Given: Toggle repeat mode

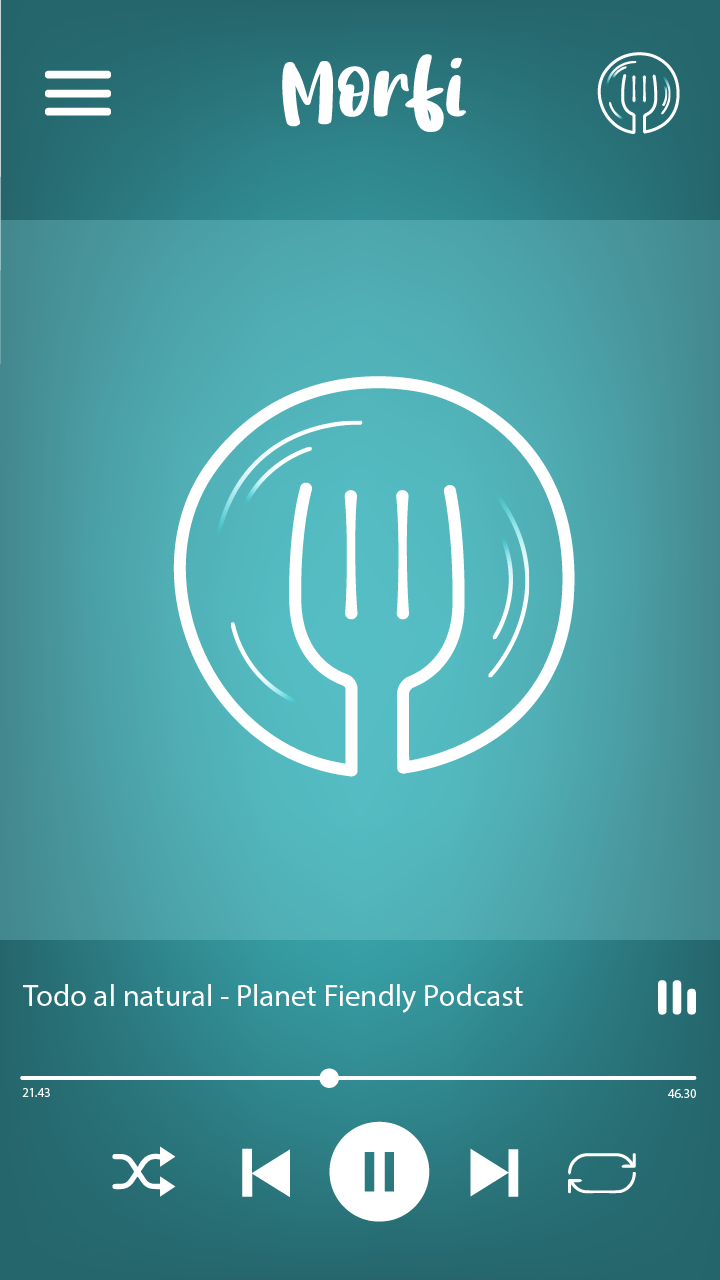Looking at the screenshot, I should tap(602, 1172).
